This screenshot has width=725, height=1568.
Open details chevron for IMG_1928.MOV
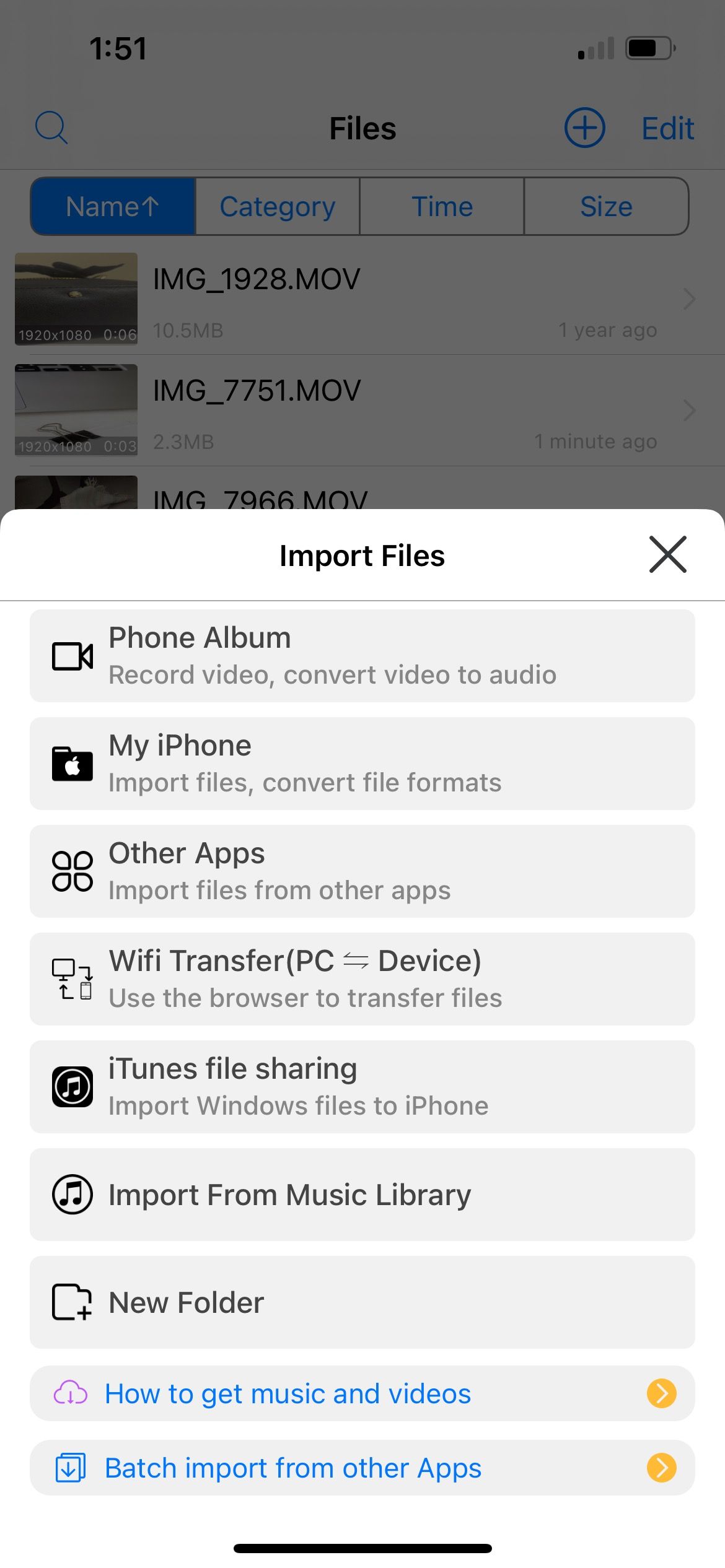tap(689, 299)
